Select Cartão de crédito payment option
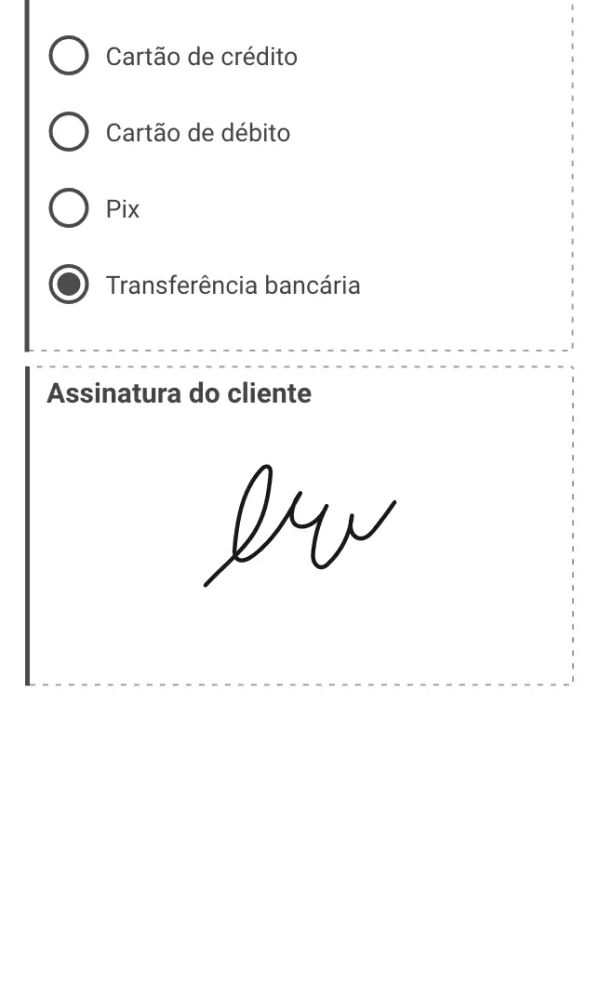This screenshot has height=981, width=600. point(68,57)
